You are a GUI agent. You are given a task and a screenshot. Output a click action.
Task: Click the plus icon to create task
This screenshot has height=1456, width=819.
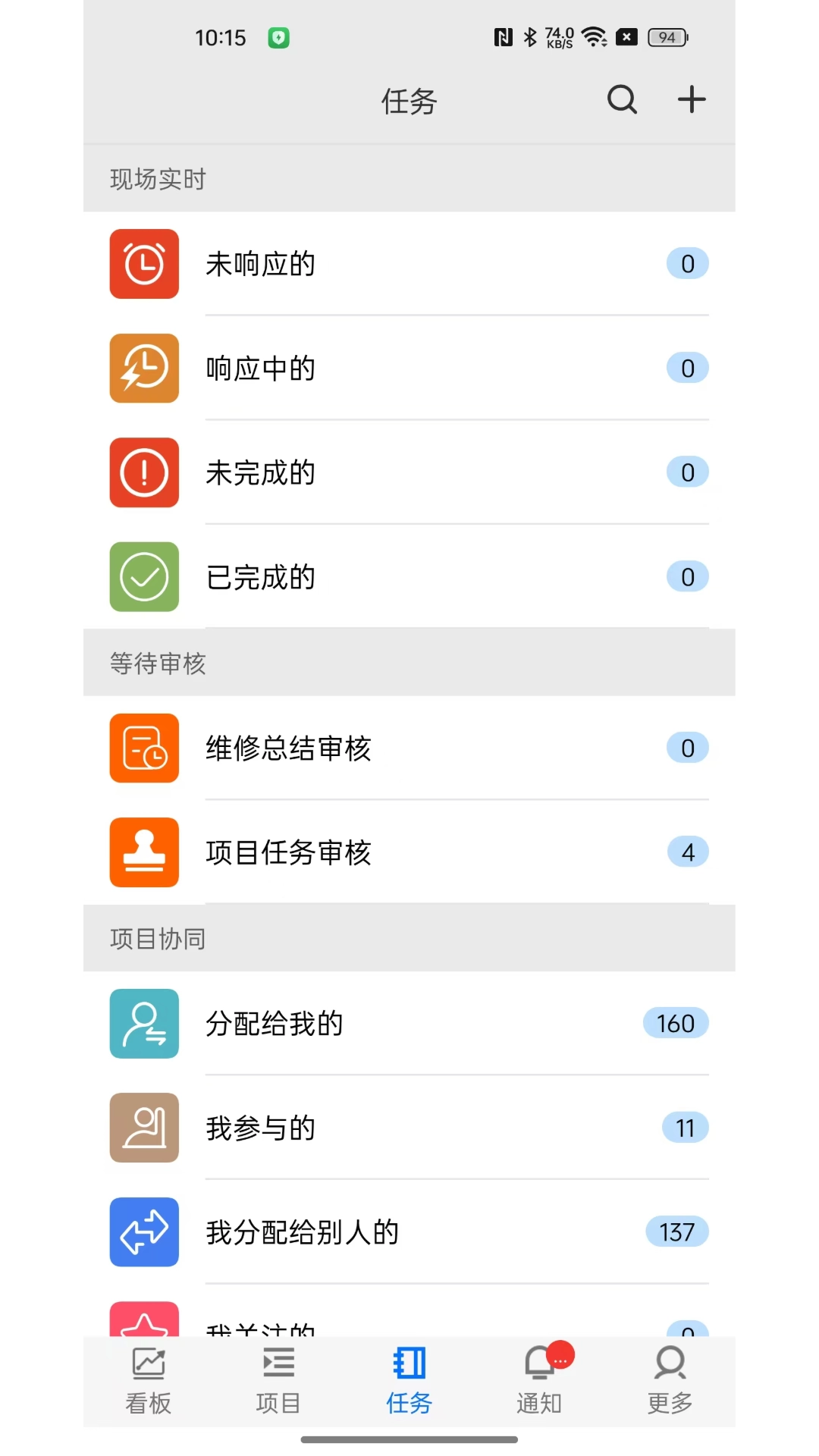click(690, 99)
